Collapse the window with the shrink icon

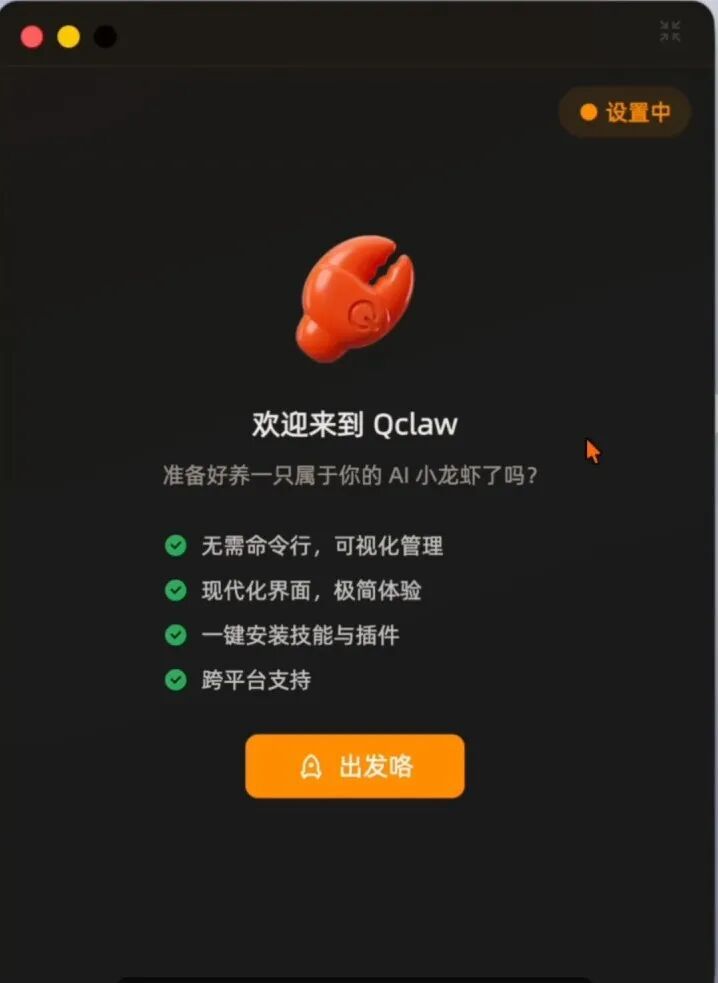(x=670, y=31)
